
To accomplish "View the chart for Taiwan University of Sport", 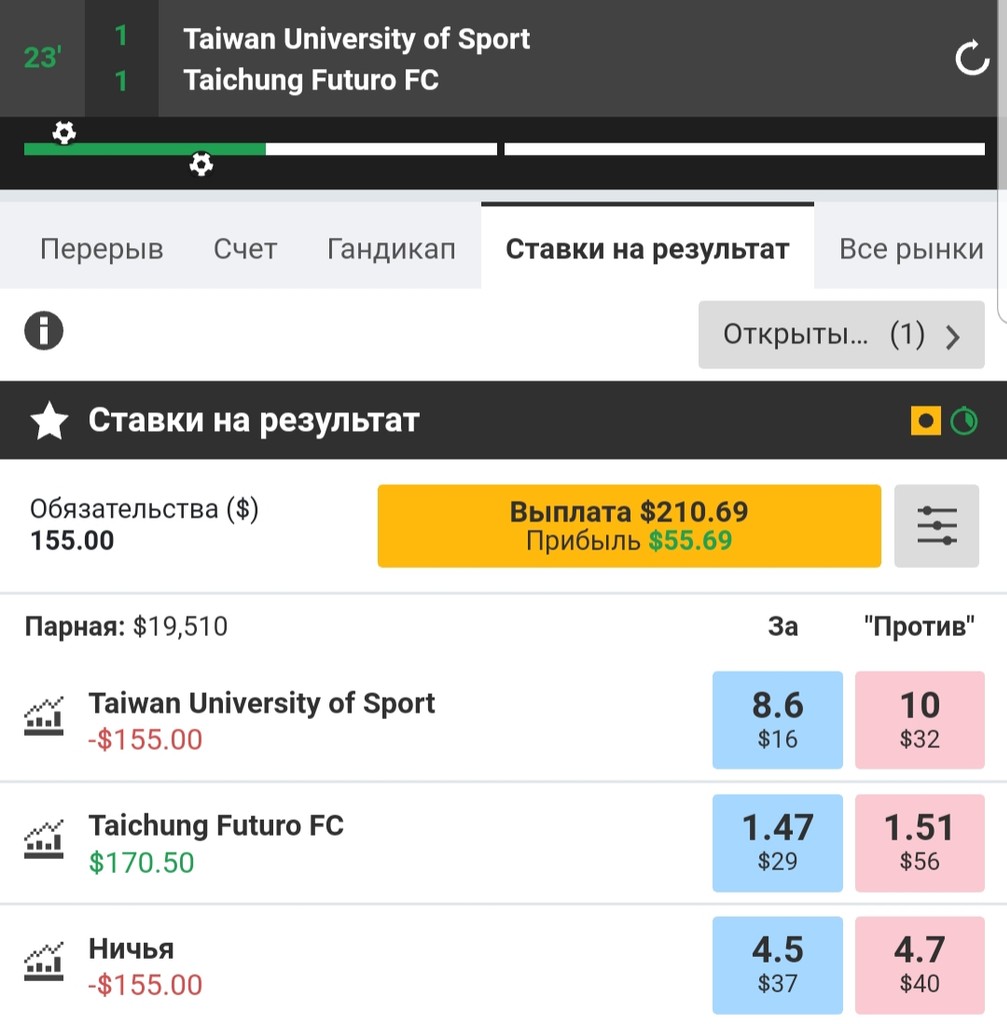I will (44, 717).
